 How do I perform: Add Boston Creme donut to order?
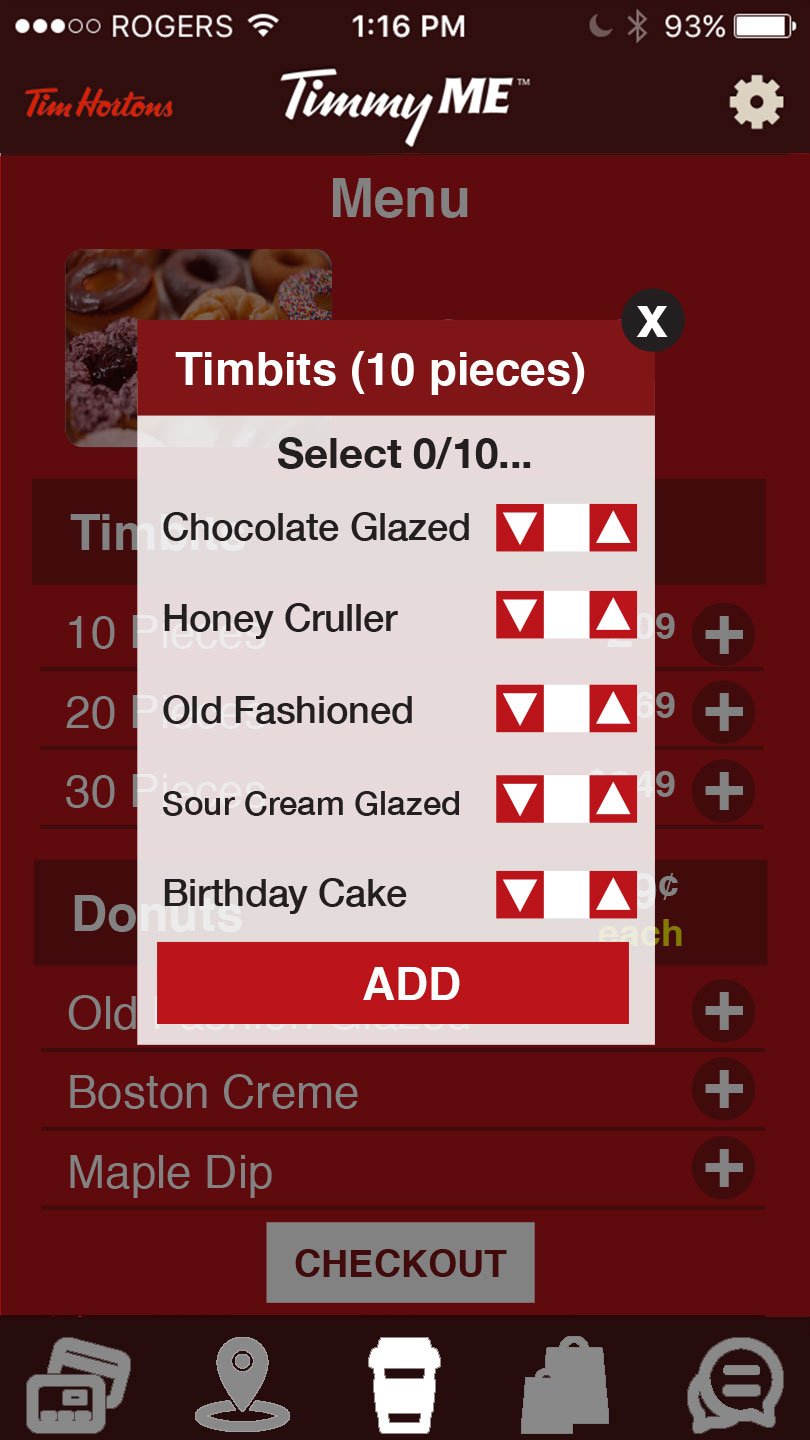point(723,1089)
